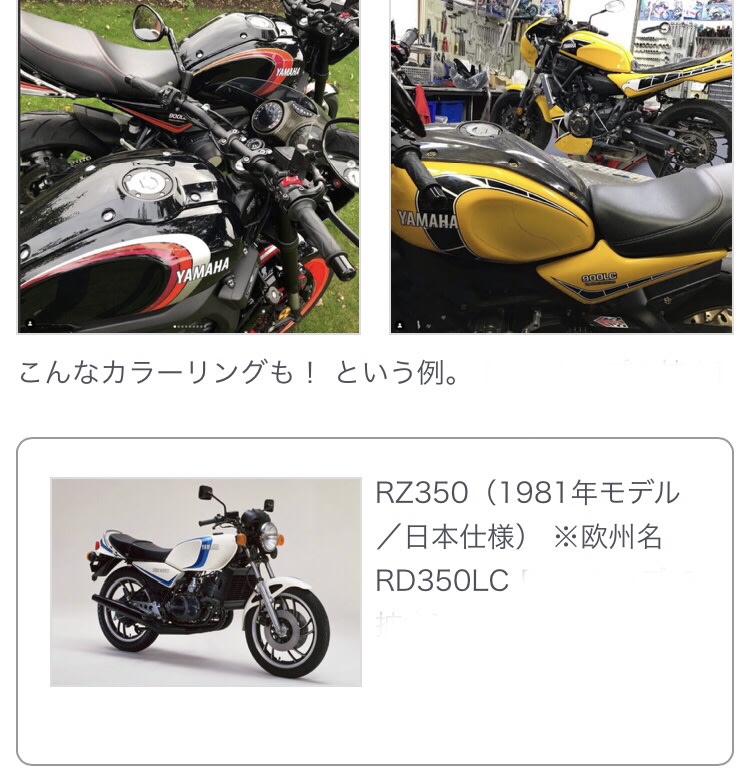This screenshot has height=768, width=750.
Task: Open the yellow Yamaha 900LC photo
Action: point(561,165)
